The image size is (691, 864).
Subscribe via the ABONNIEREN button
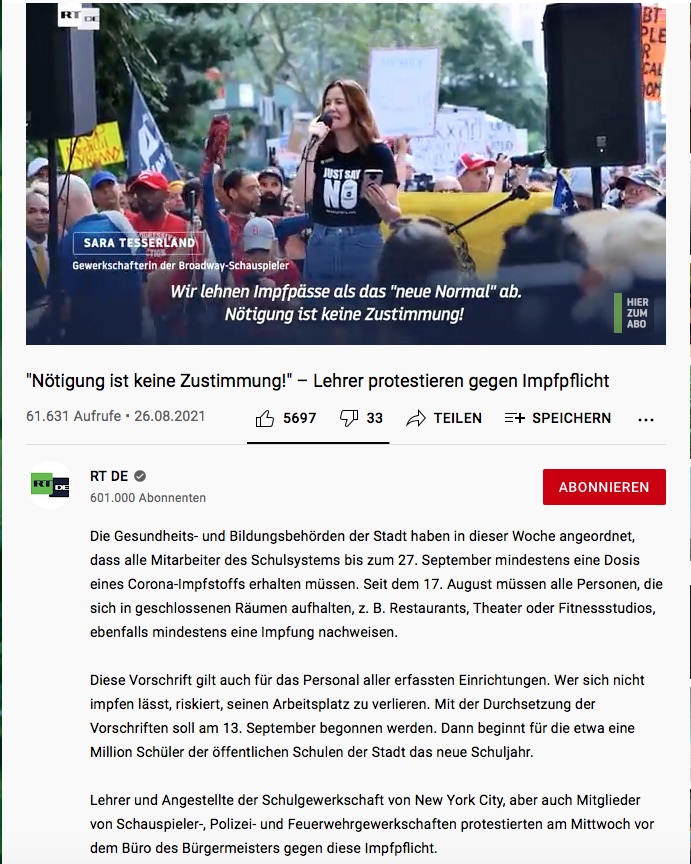(x=603, y=487)
